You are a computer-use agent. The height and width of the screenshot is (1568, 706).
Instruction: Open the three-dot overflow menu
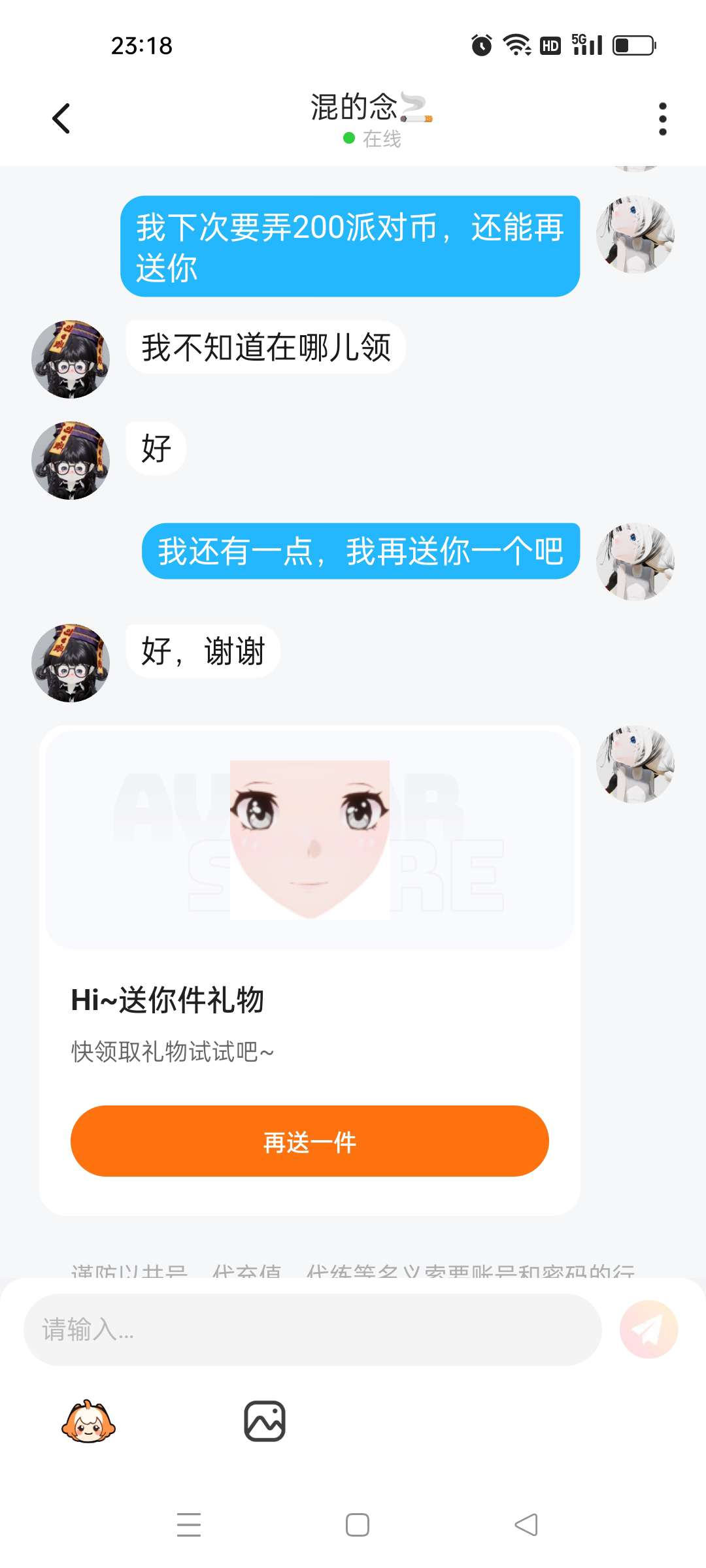(x=662, y=119)
